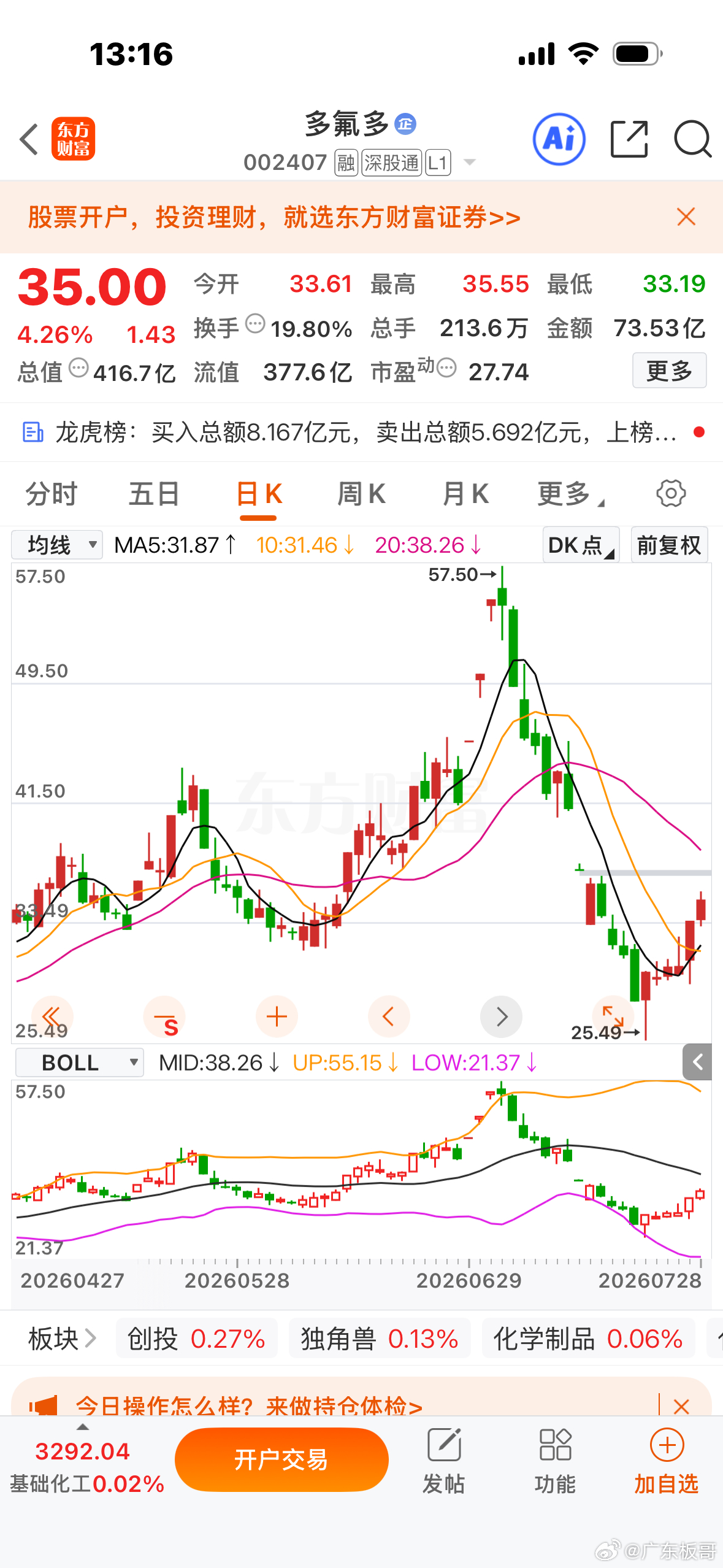Open the BOLL indicator dropdown
Screen dimensions: 723x1568
pos(79,1063)
